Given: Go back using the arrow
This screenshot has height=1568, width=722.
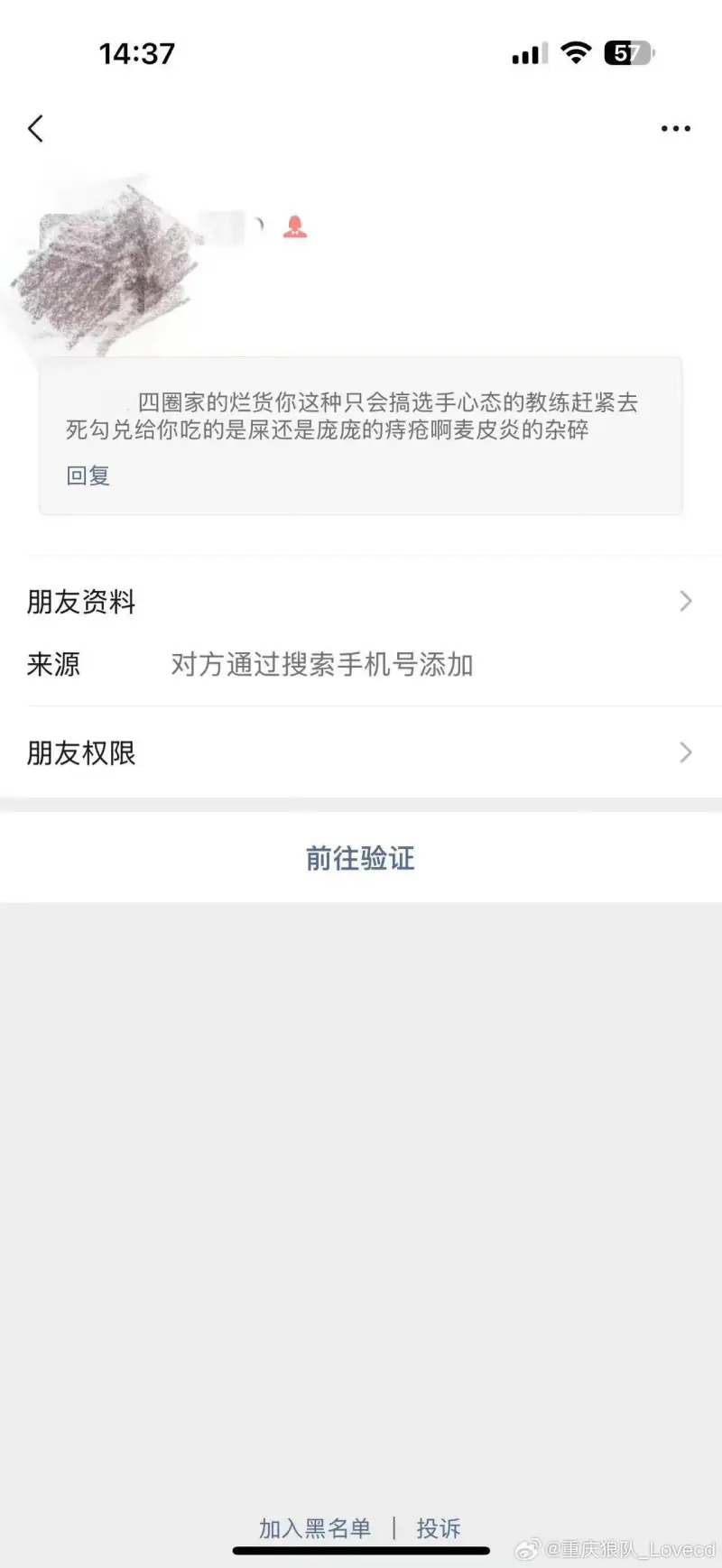Looking at the screenshot, I should (x=36, y=129).
